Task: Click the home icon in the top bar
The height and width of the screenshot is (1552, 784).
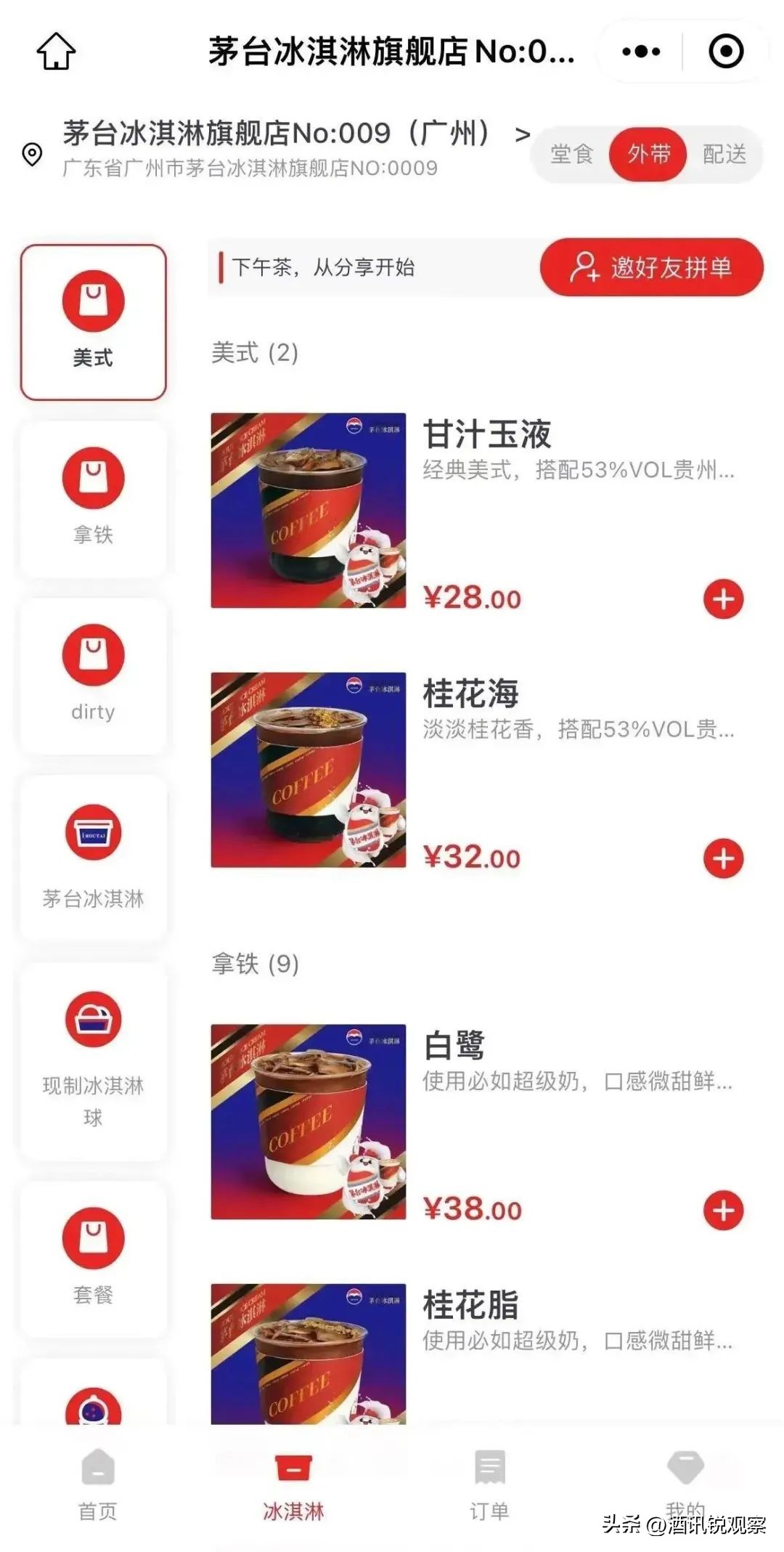Action: 57,51
